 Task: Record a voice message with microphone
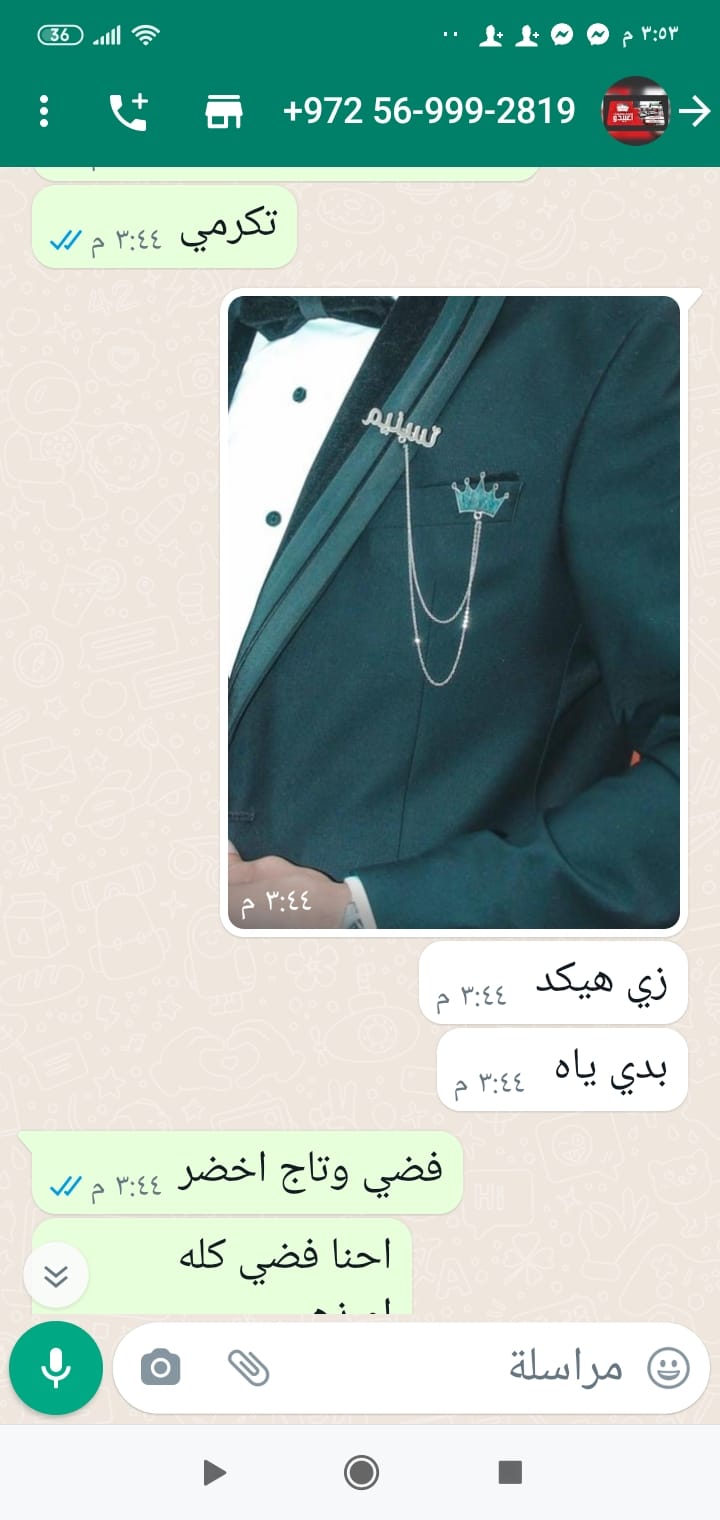click(x=56, y=1367)
